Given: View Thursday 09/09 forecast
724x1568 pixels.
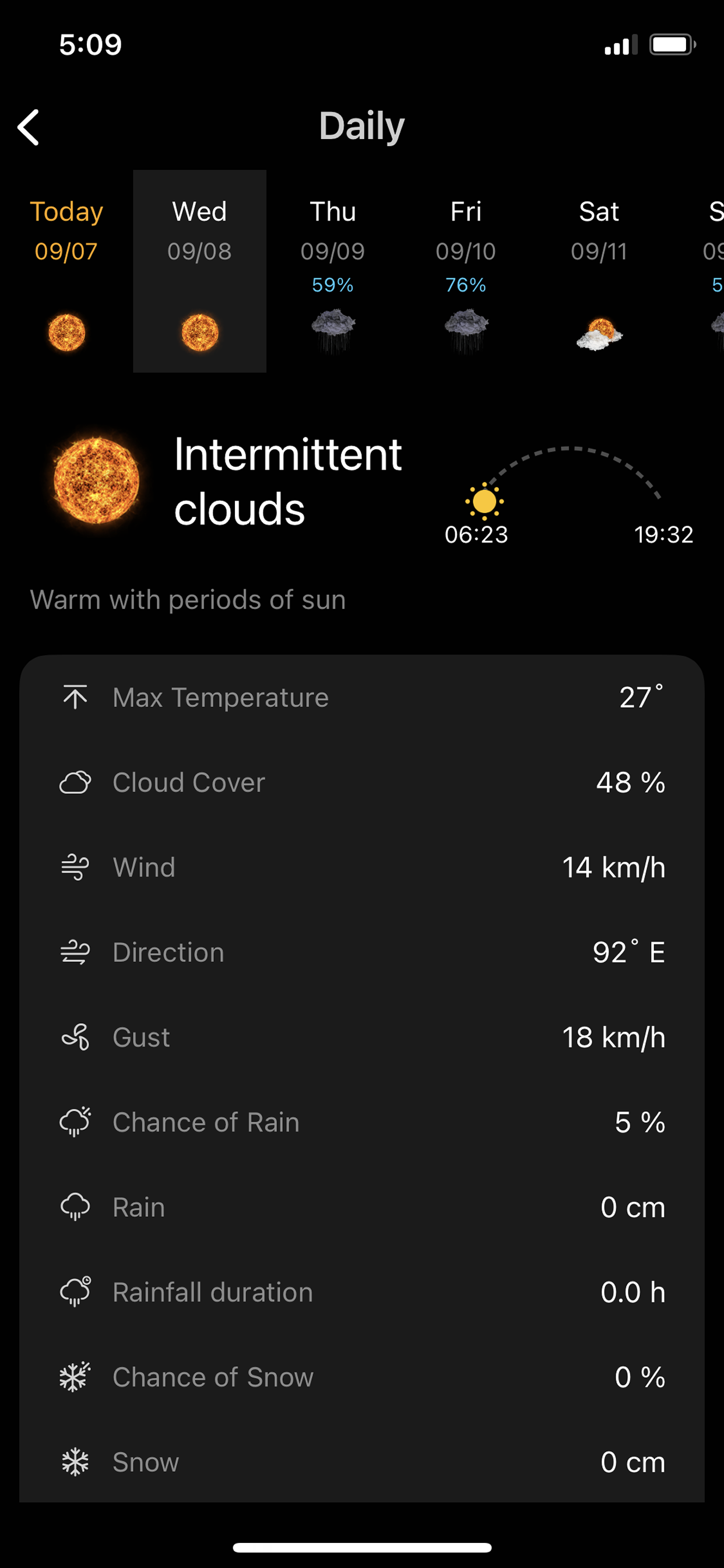Looking at the screenshot, I should tap(333, 271).
